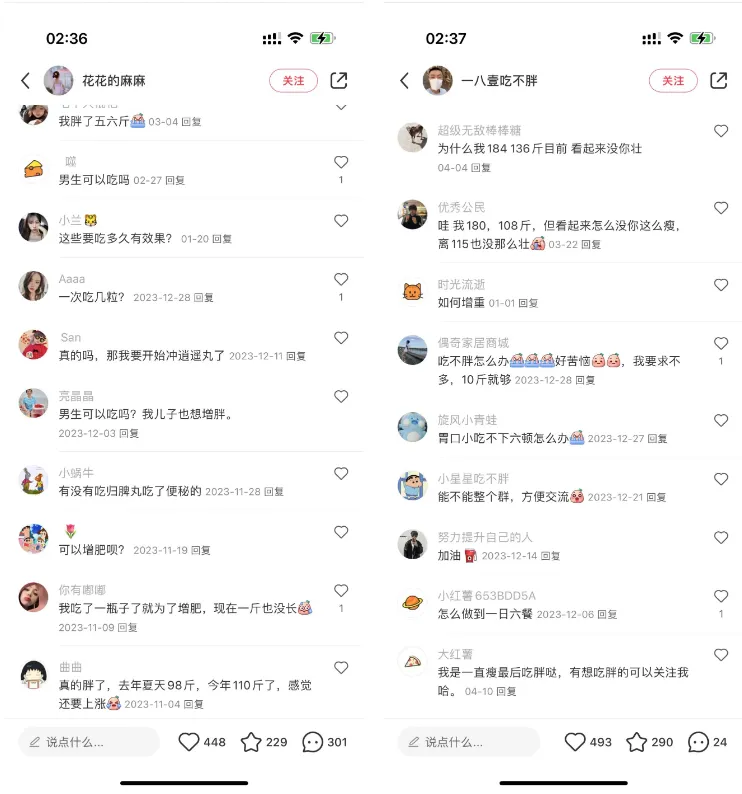
Task: Reply to 亮晶晶's comment via 回复
Action: pos(129,433)
